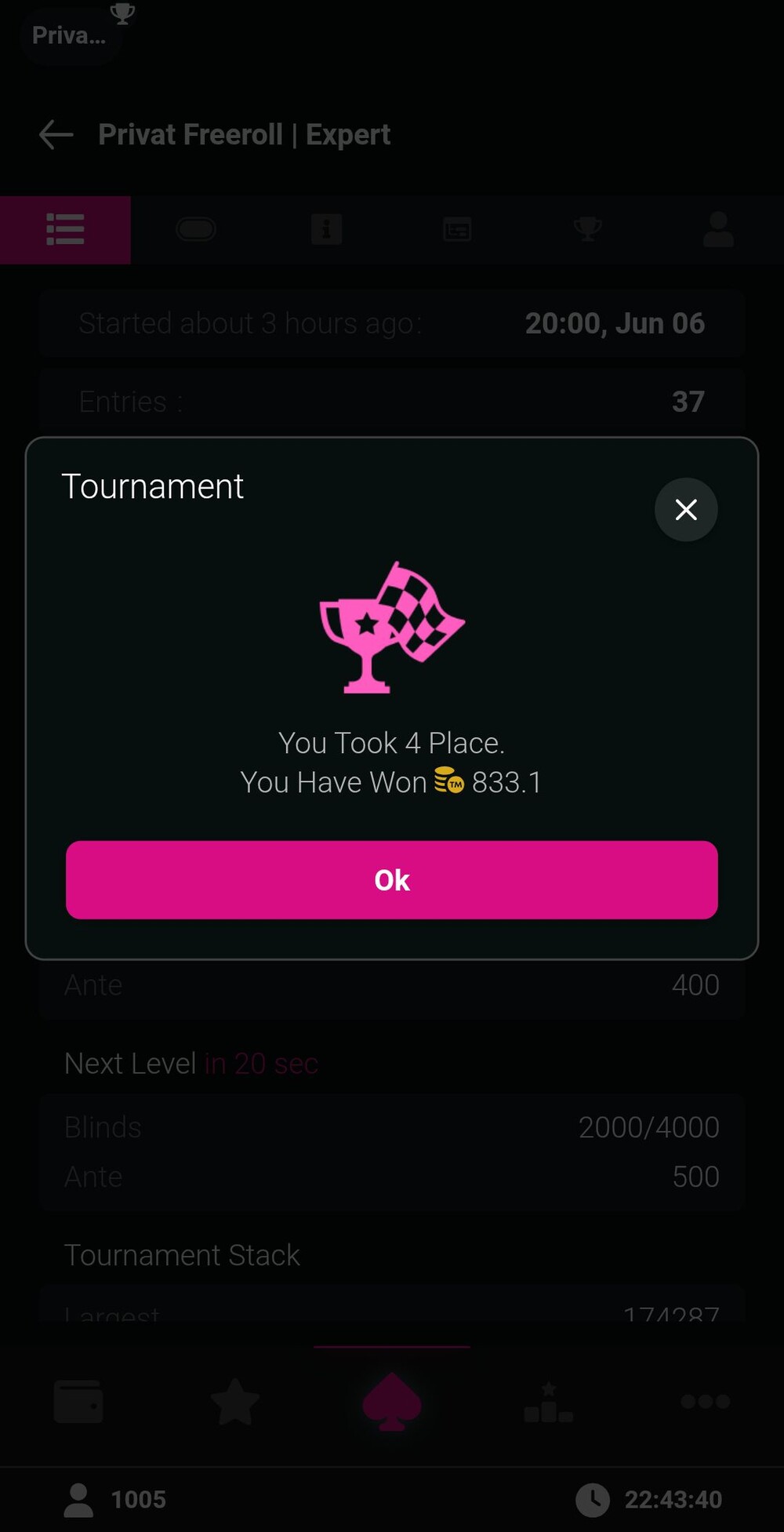This screenshot has height=1532, width=784.
Task: Open the more options menu
Action: (x=706, y=1401)
